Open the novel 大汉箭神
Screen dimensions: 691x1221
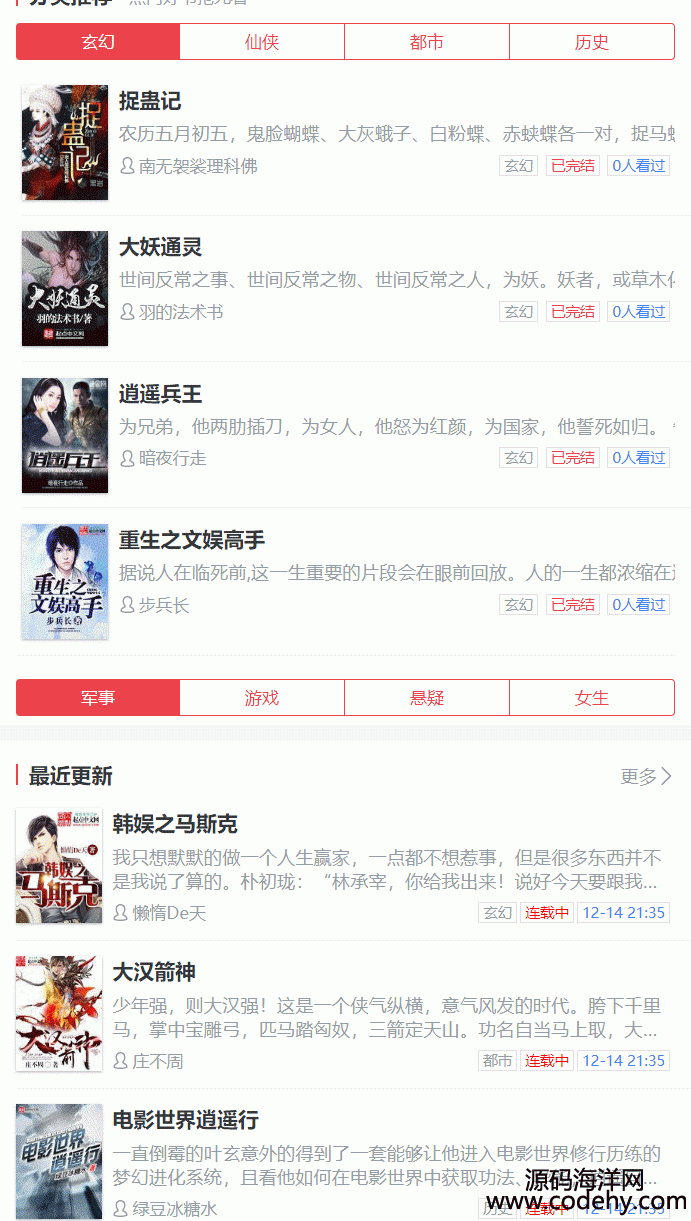click(x=154, y=972)
